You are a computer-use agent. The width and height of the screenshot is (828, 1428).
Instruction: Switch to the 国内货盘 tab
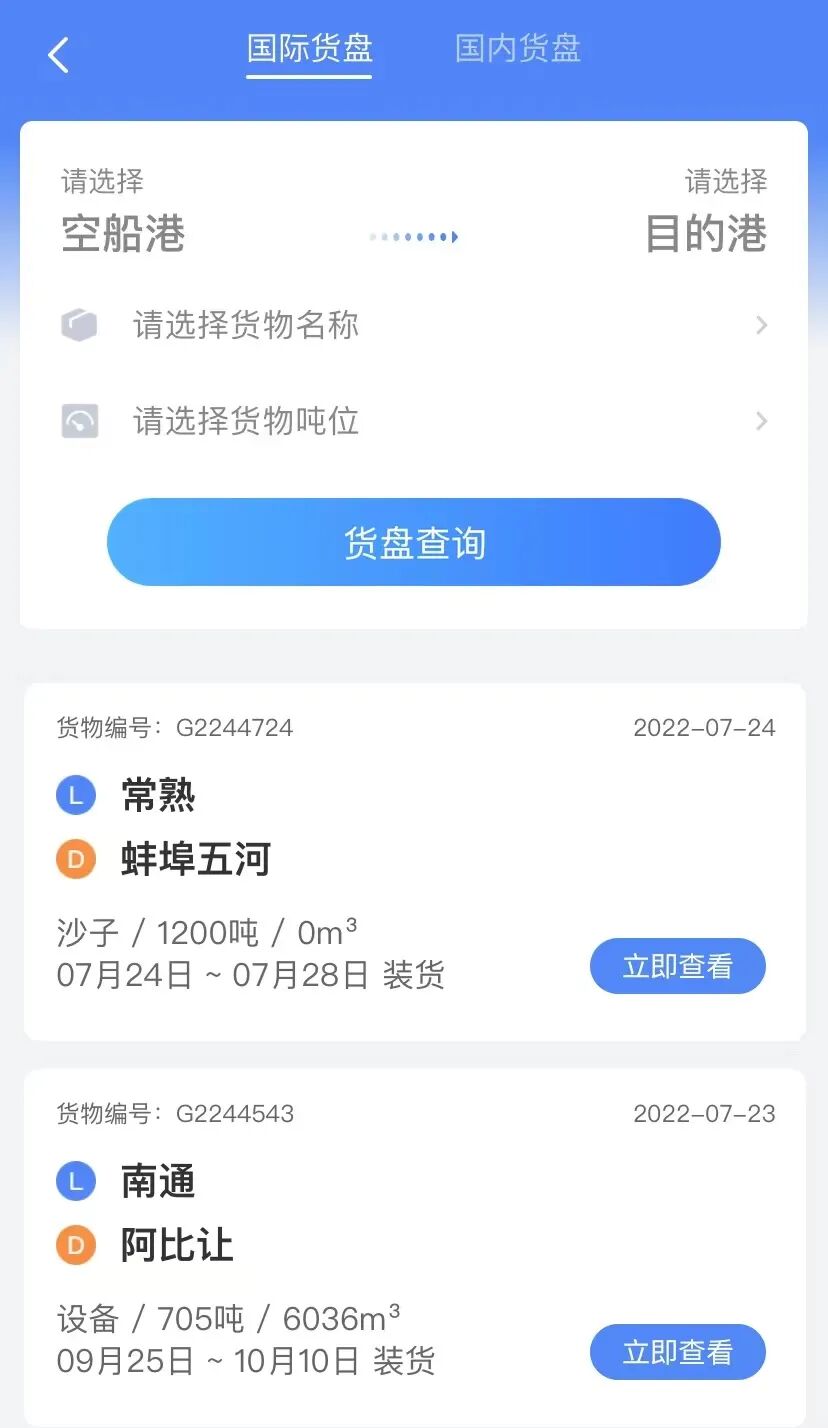pyautogui.click(x=517, y=49)
